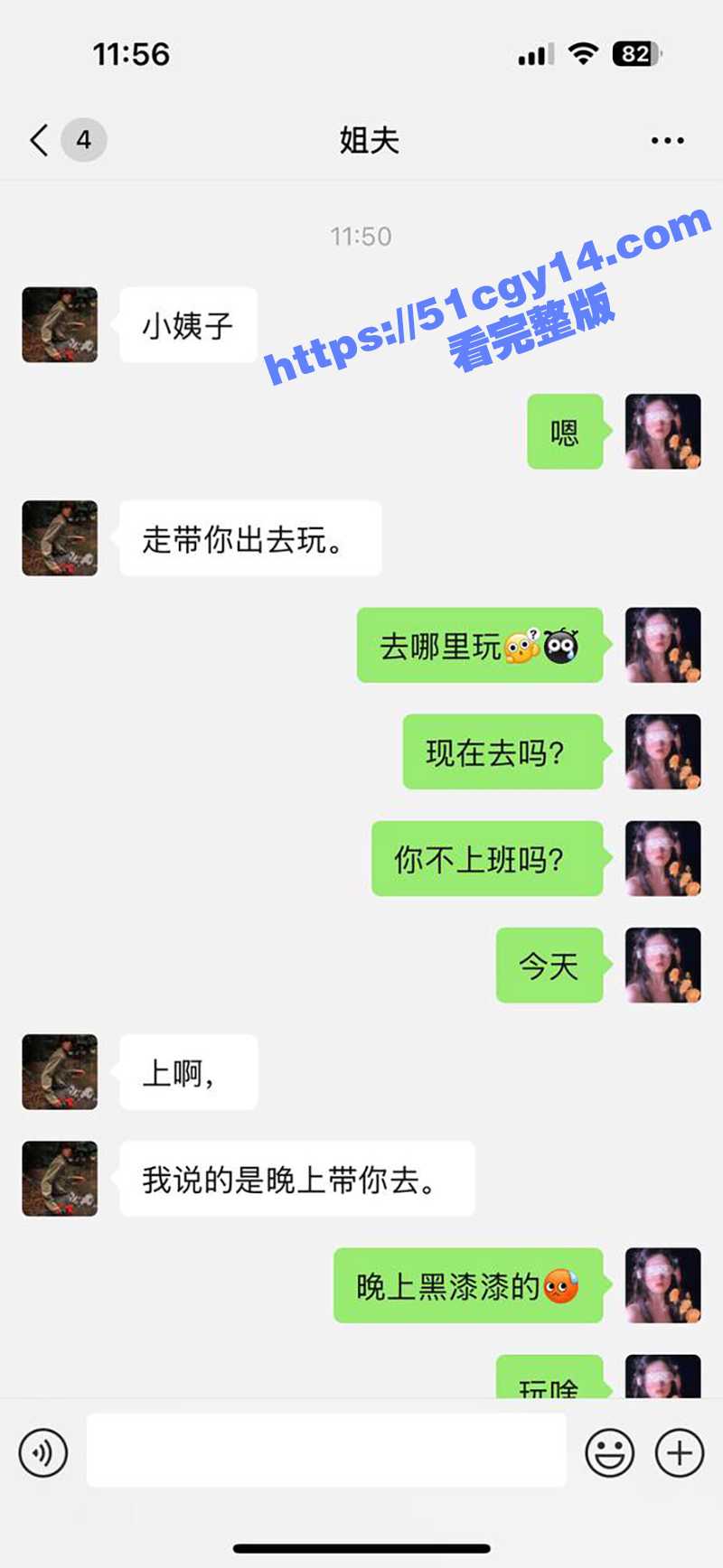Open the plus attachments menu
Viewport: 723px width, 1568px height.
click(x=680, y=1453)
